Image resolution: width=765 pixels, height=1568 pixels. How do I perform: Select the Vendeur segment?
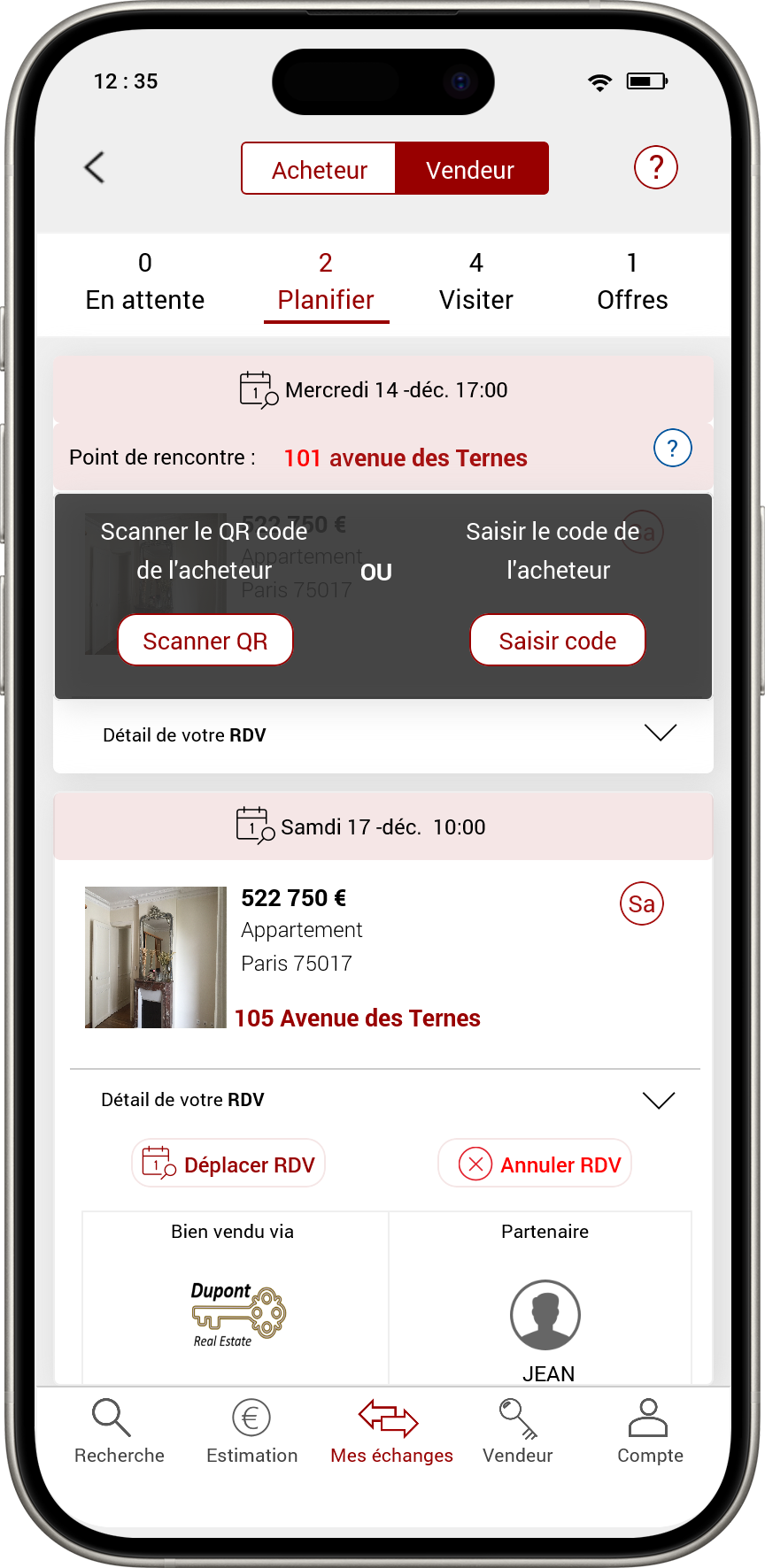coord(470,169)
